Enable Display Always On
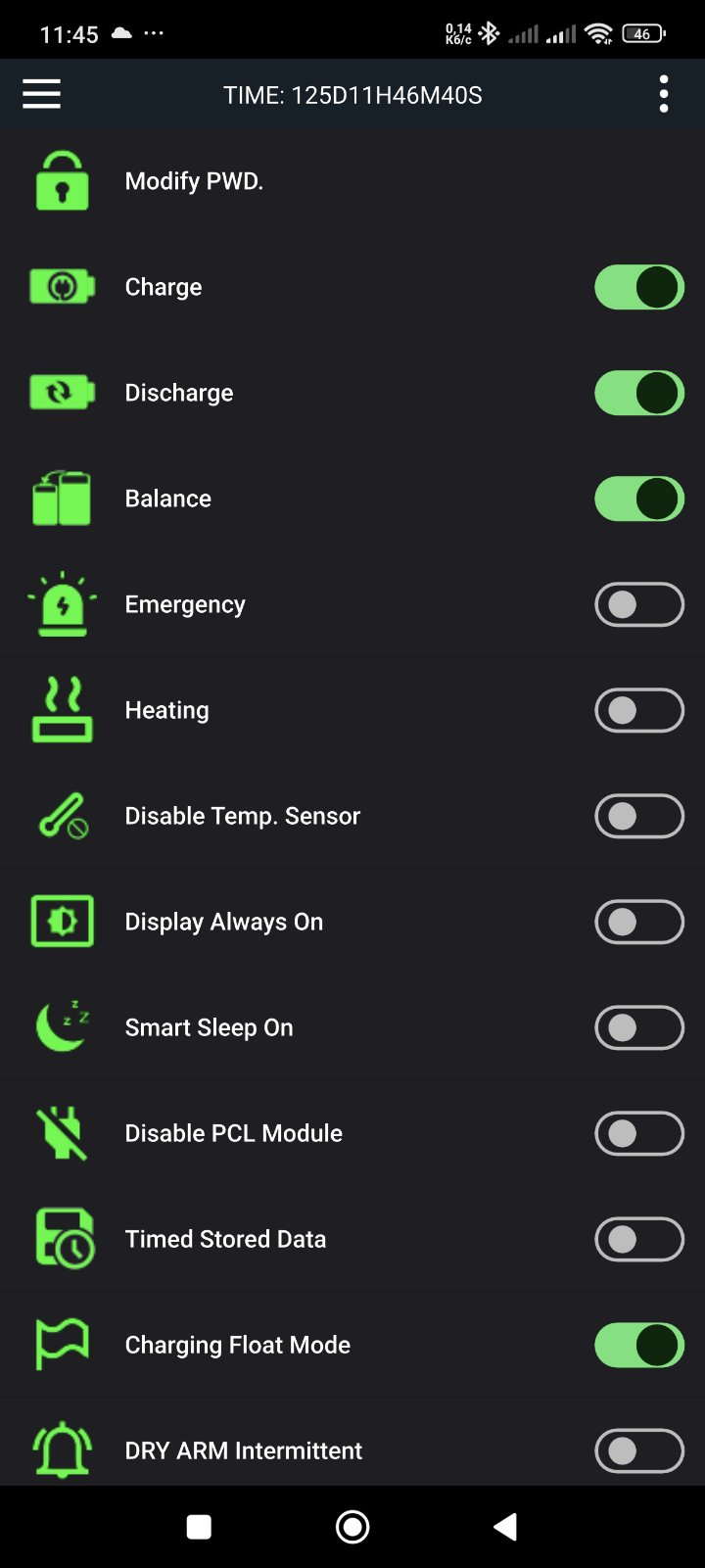 [x=639, y=922]
